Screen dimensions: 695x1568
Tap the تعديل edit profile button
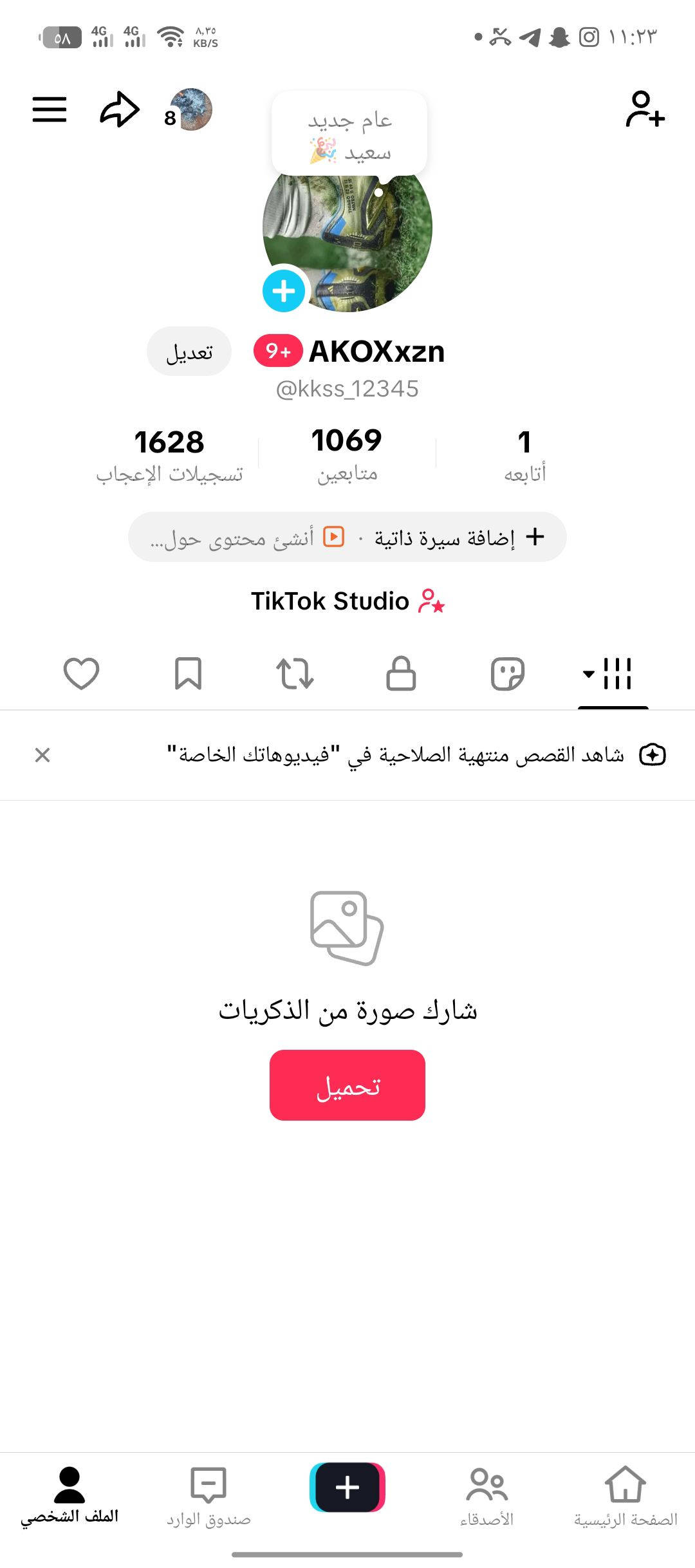[x=189, y=351]
